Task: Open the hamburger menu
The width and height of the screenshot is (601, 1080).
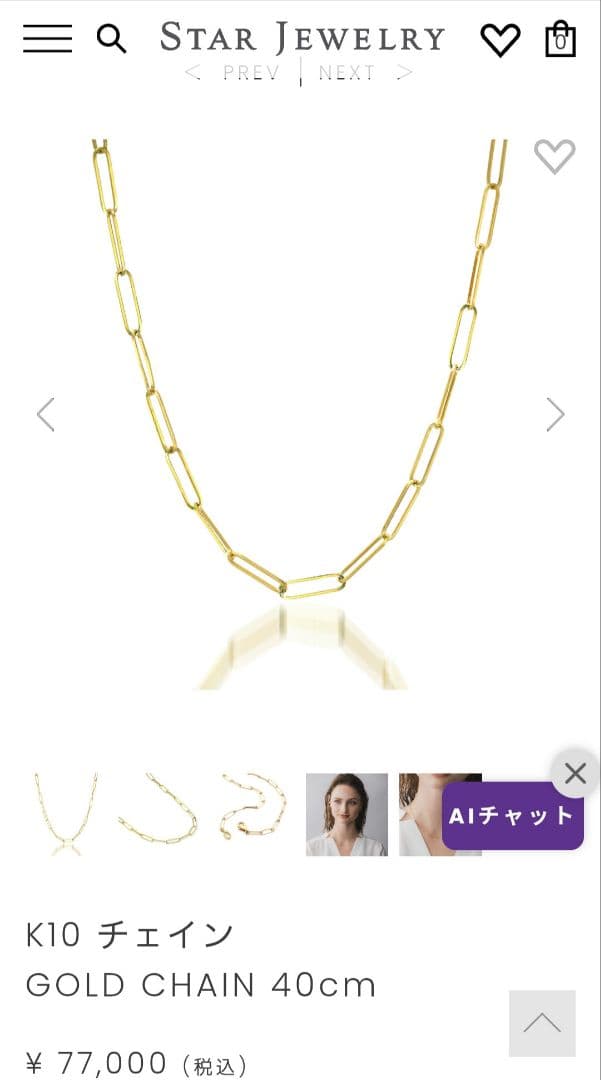Action: pyautogui.click(x=47, y=39)
